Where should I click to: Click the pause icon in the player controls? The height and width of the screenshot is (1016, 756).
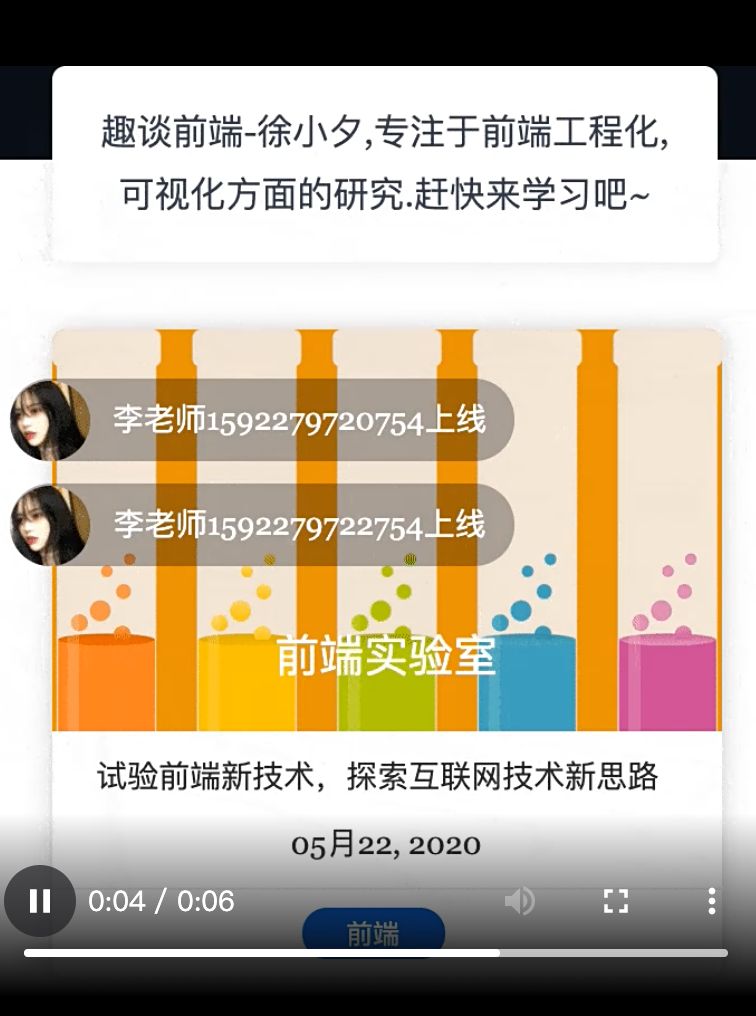coord(40,901)
